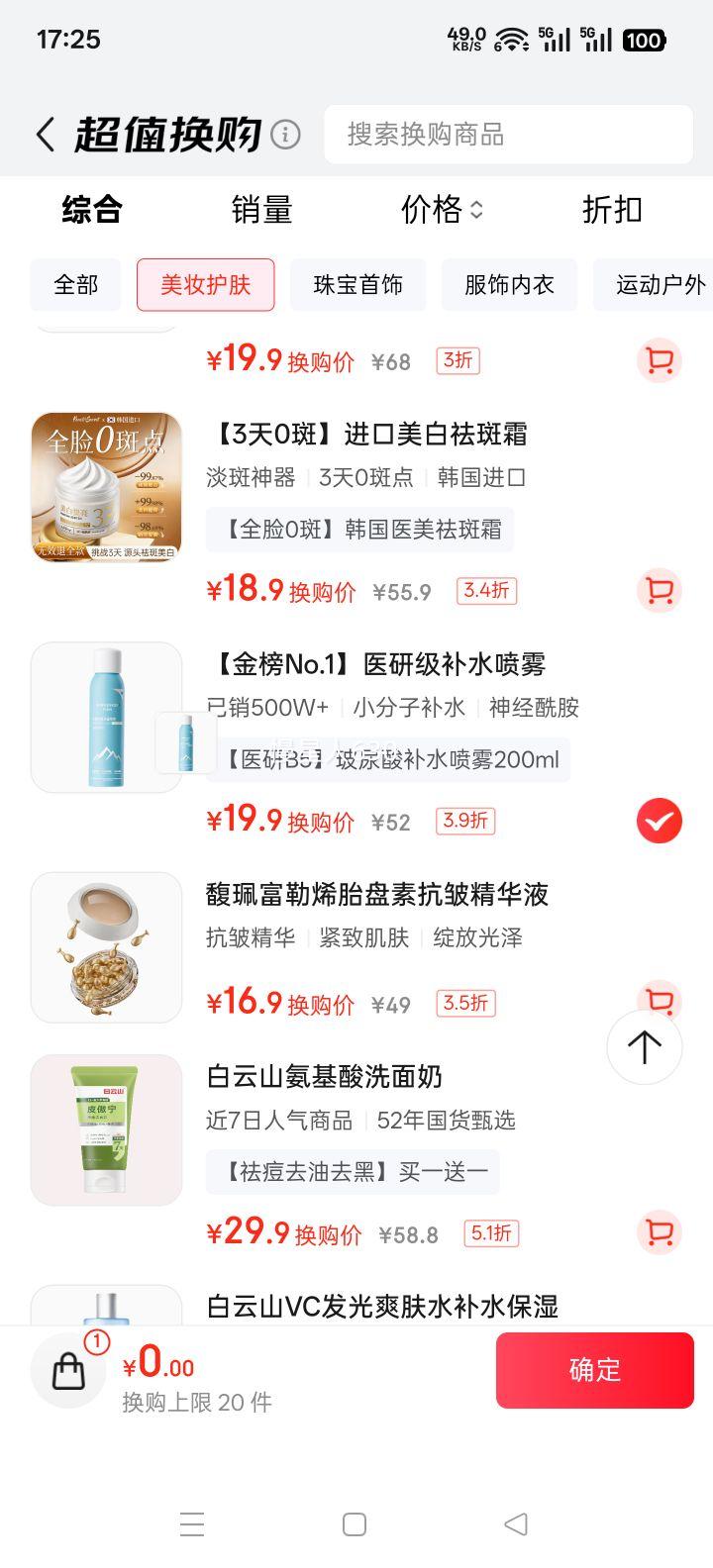The width and height of the screenshot is (713, 1568).
Task: Select the 综合 sorting tab
Action: tap(93, 210)
